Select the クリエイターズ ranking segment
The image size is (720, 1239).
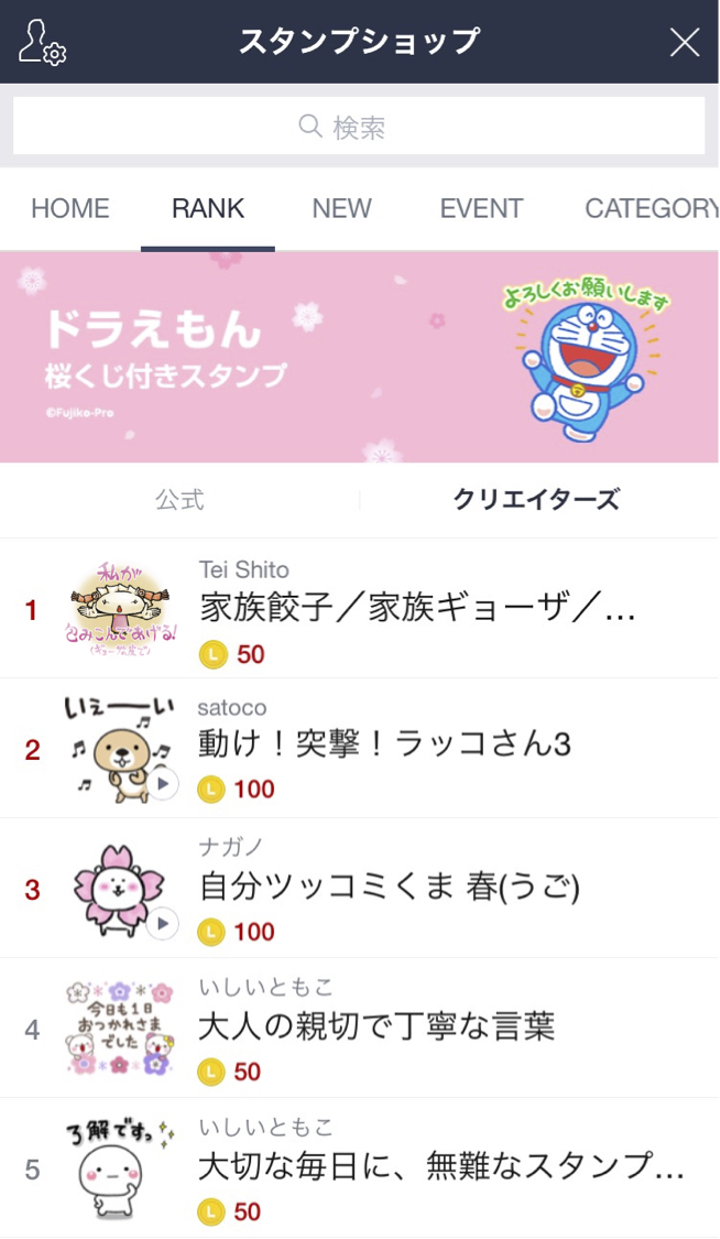[x=537, y=500]
